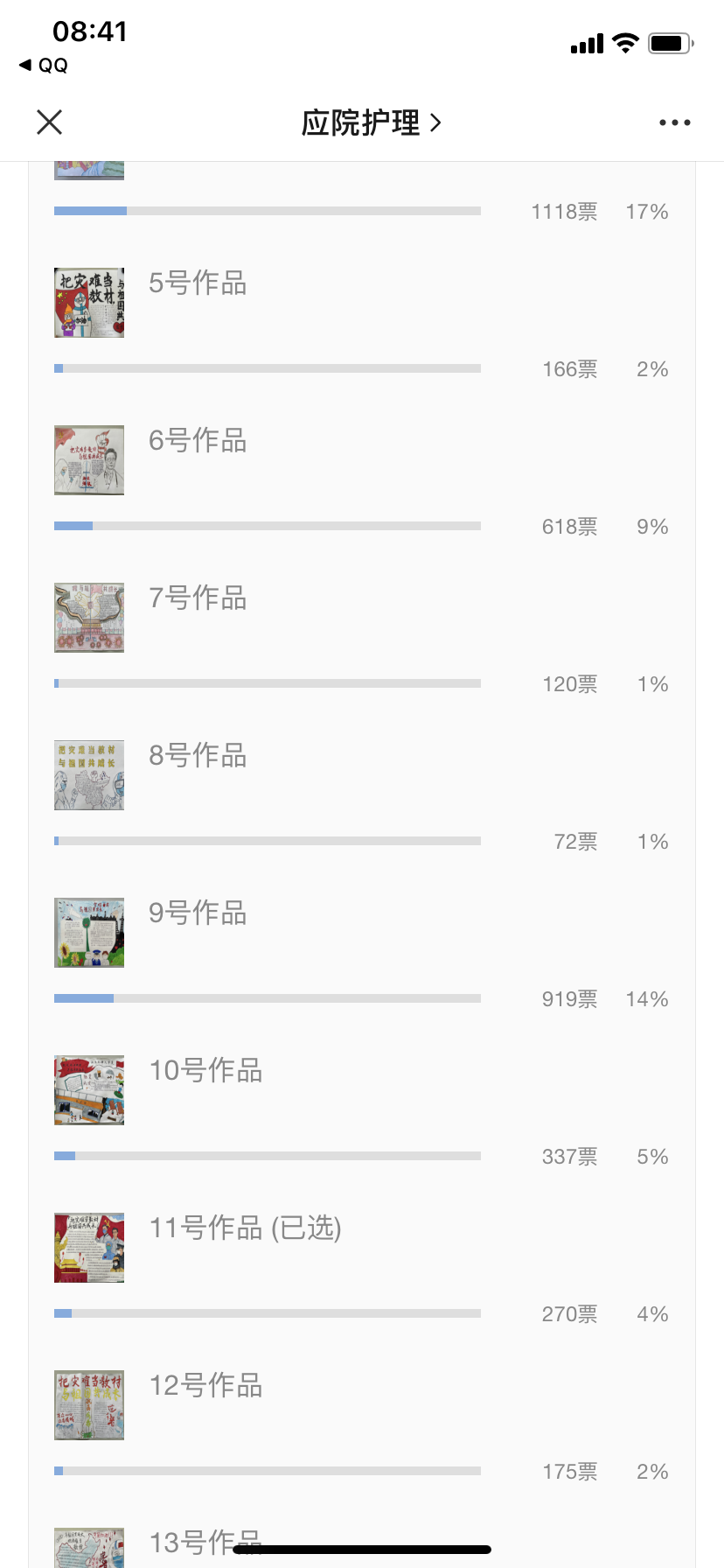The image size is (724, 1568).
Task: View the selected 11号作品 thumbnail
Action: click(x=89, y=1248)
